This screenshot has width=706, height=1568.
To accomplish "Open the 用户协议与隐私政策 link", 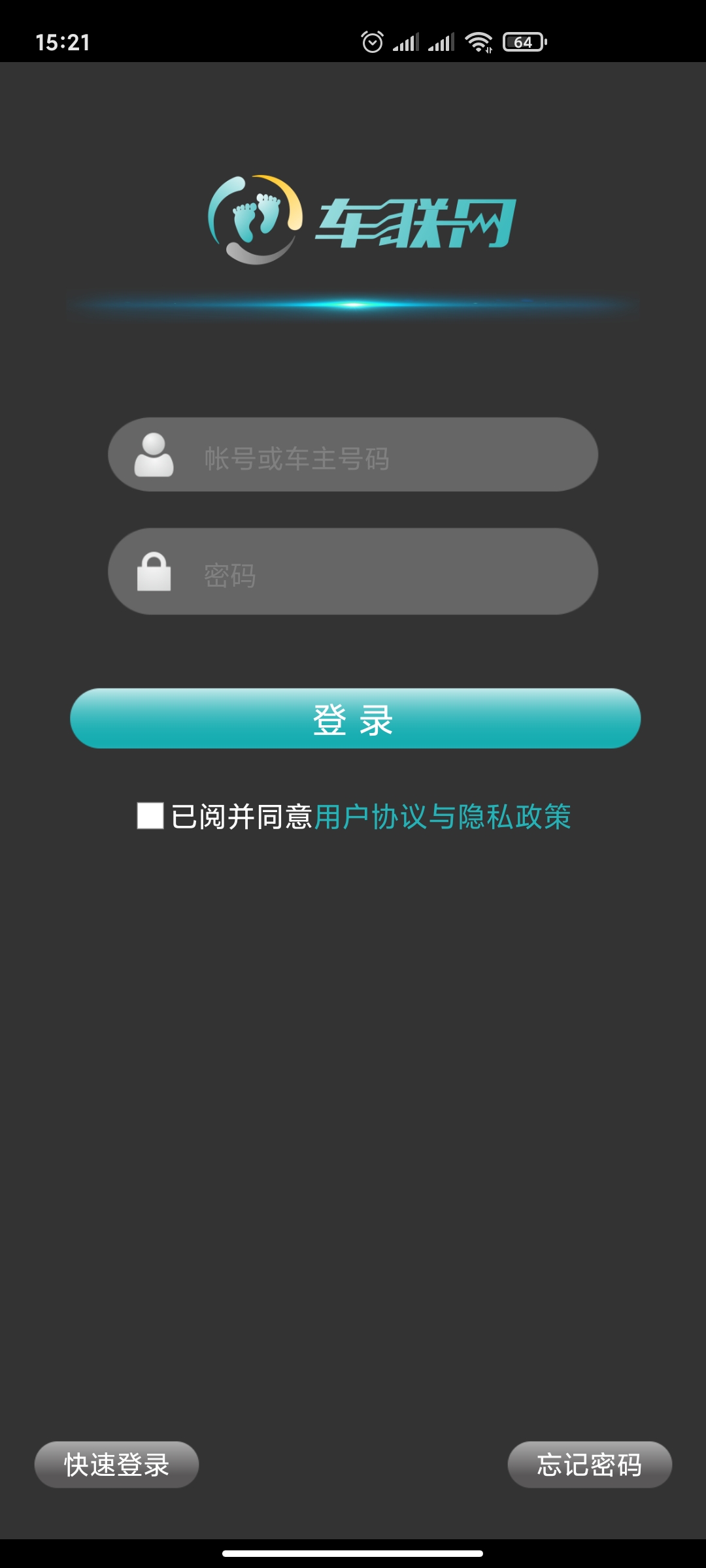I will pos(443,817).
